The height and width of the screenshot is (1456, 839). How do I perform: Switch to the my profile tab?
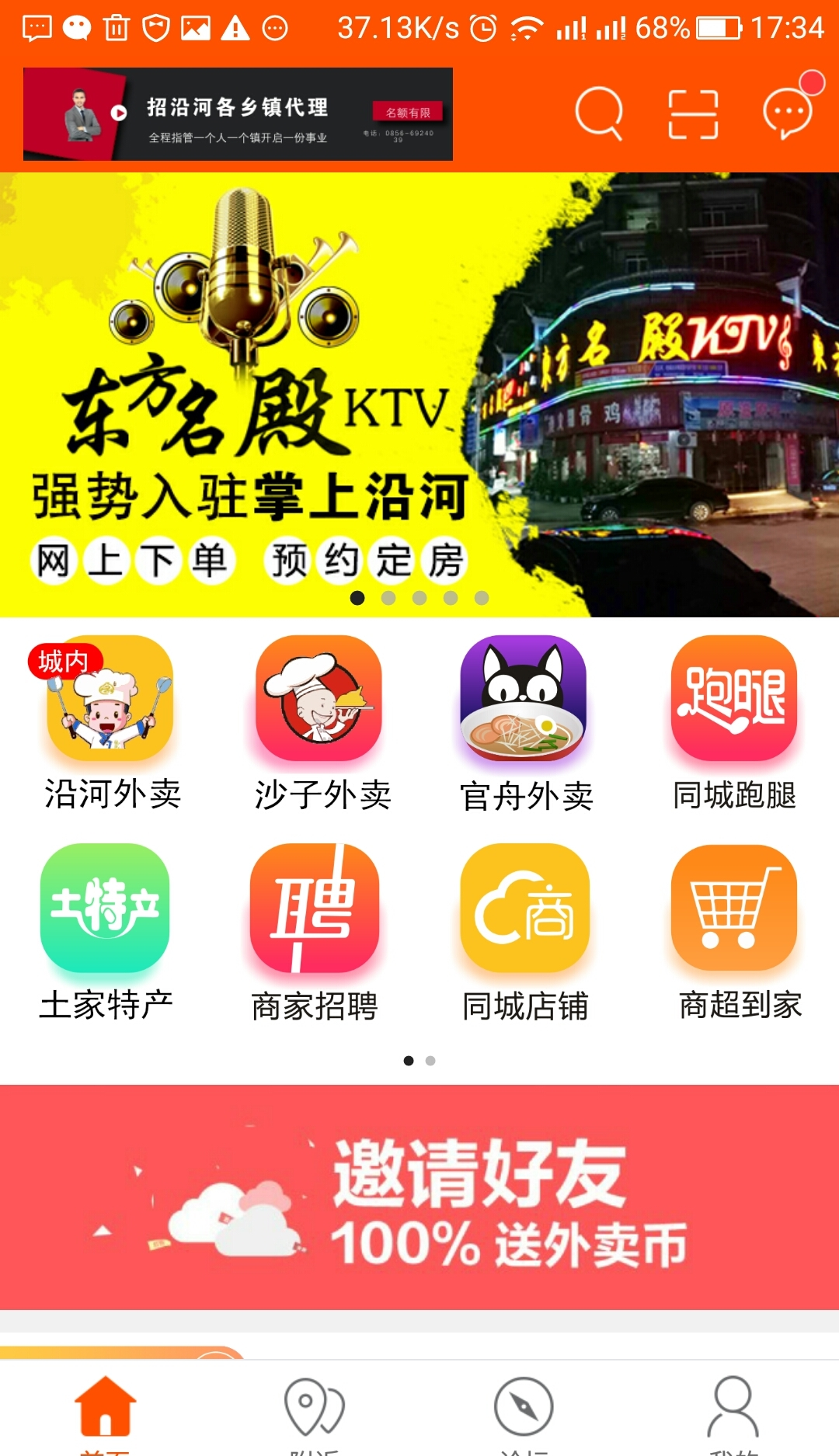733,1410
